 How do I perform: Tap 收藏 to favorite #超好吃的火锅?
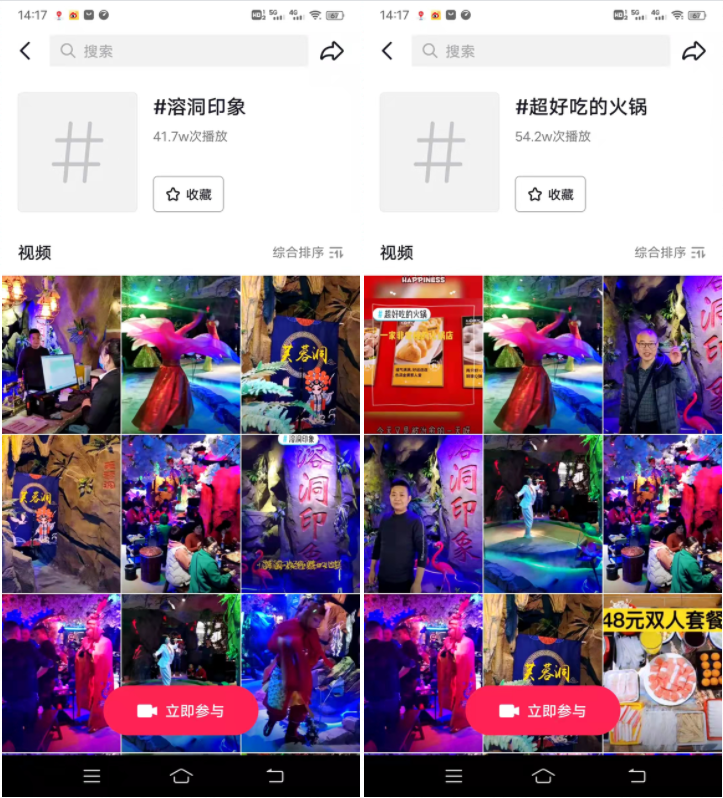550,194
